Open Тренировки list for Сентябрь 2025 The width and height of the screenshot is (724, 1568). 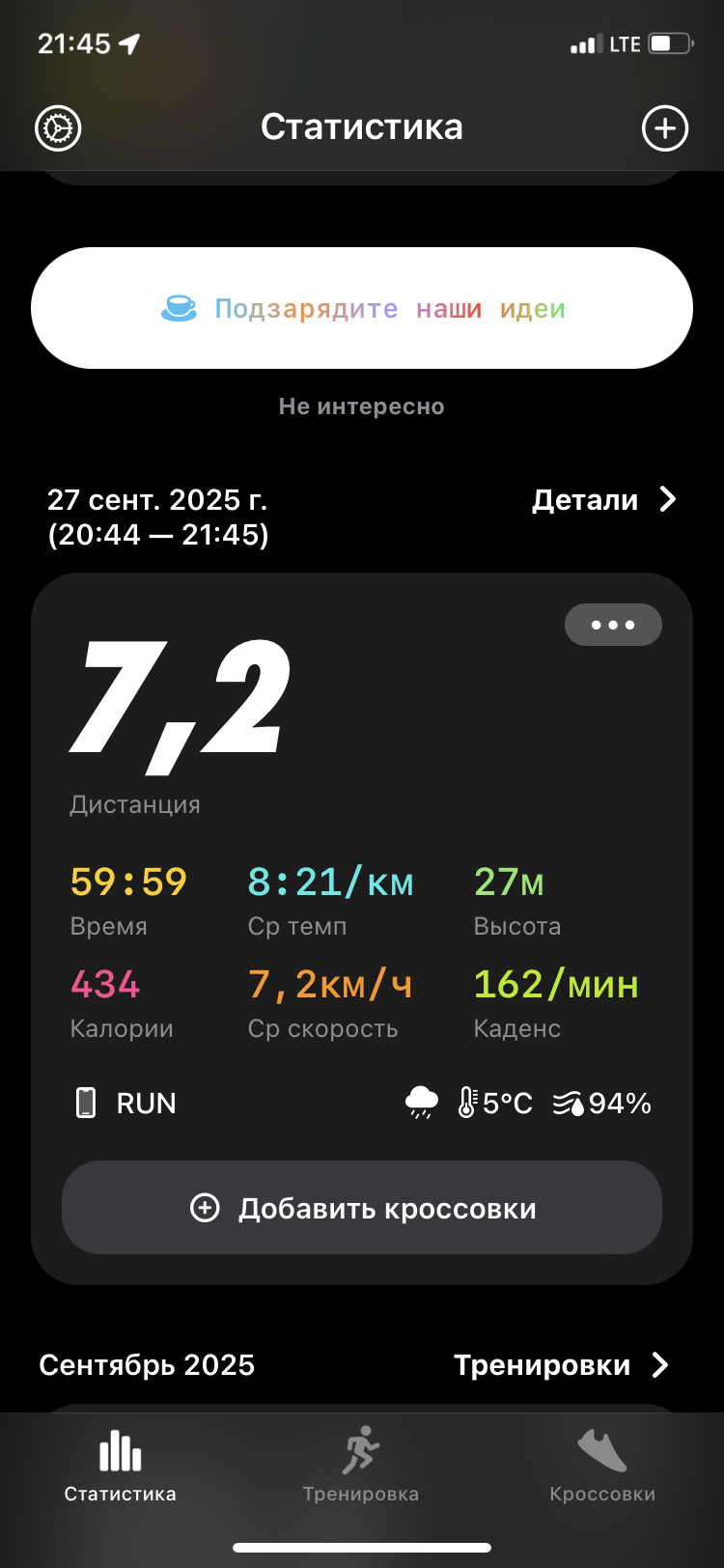click(x=562, y=1364)
